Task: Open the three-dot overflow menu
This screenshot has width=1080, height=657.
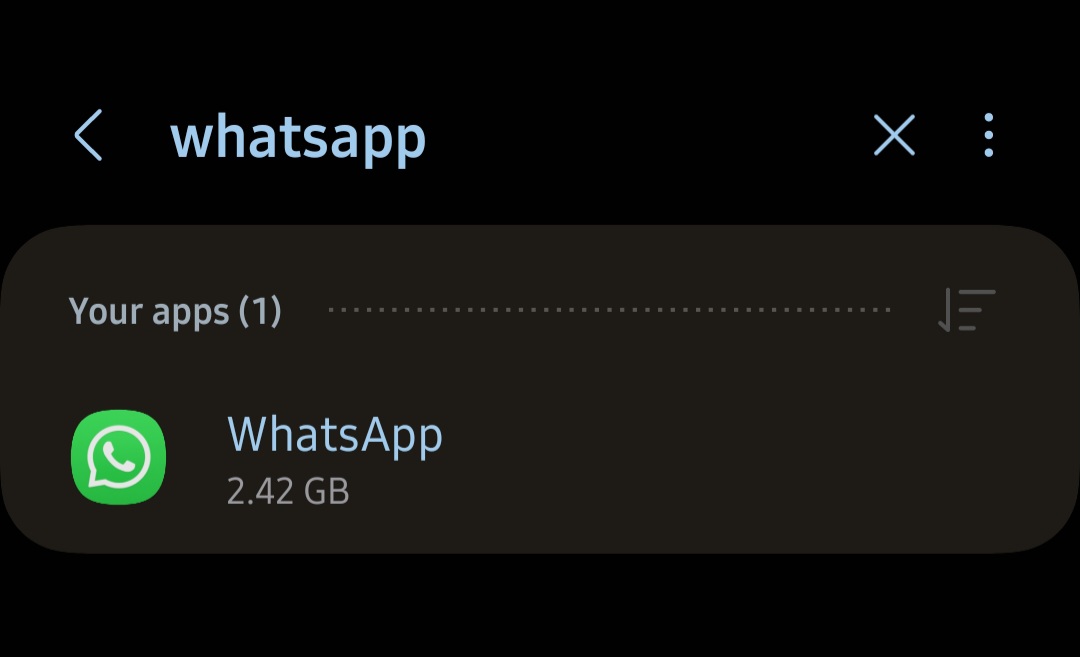Action: pyautogui.click(x=988, y=135)
